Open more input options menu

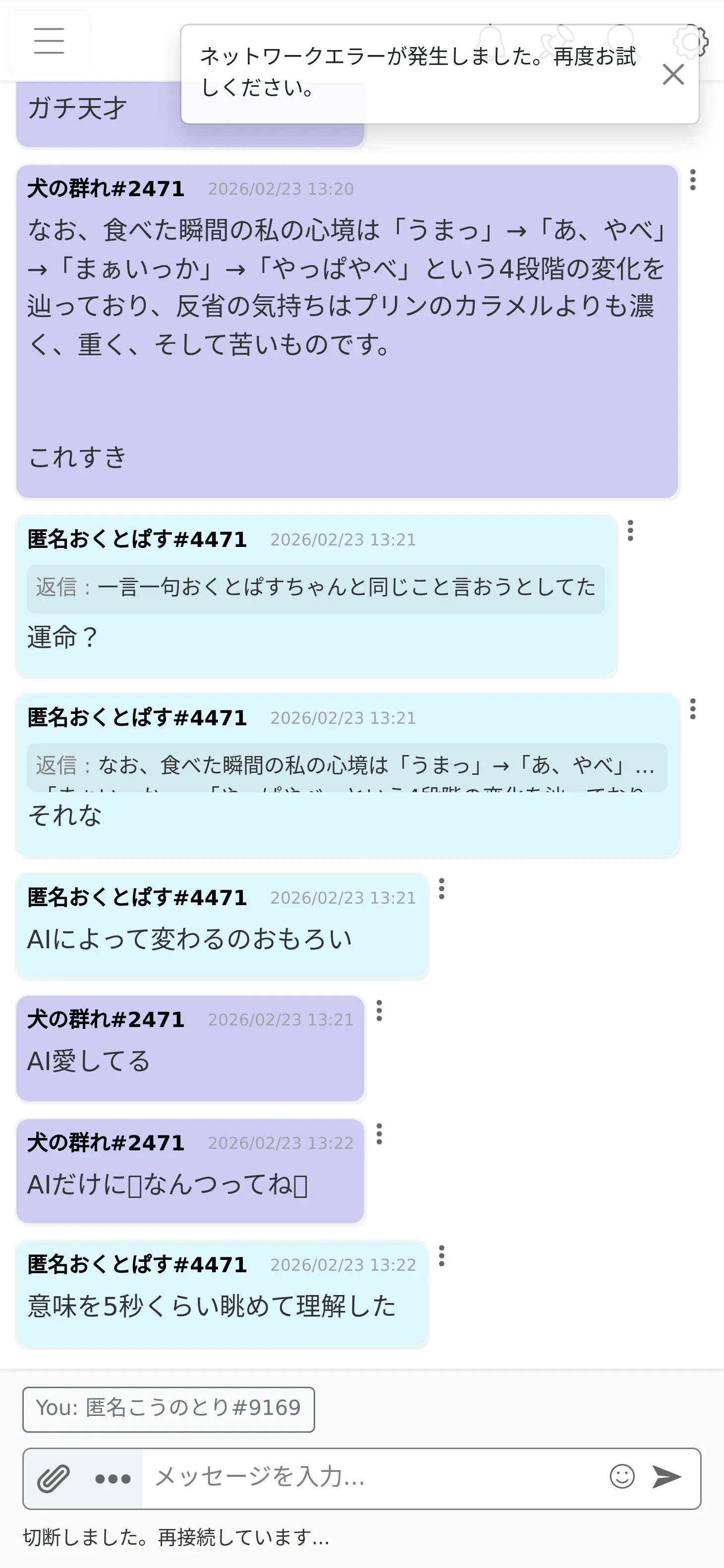click(112, 1478)
